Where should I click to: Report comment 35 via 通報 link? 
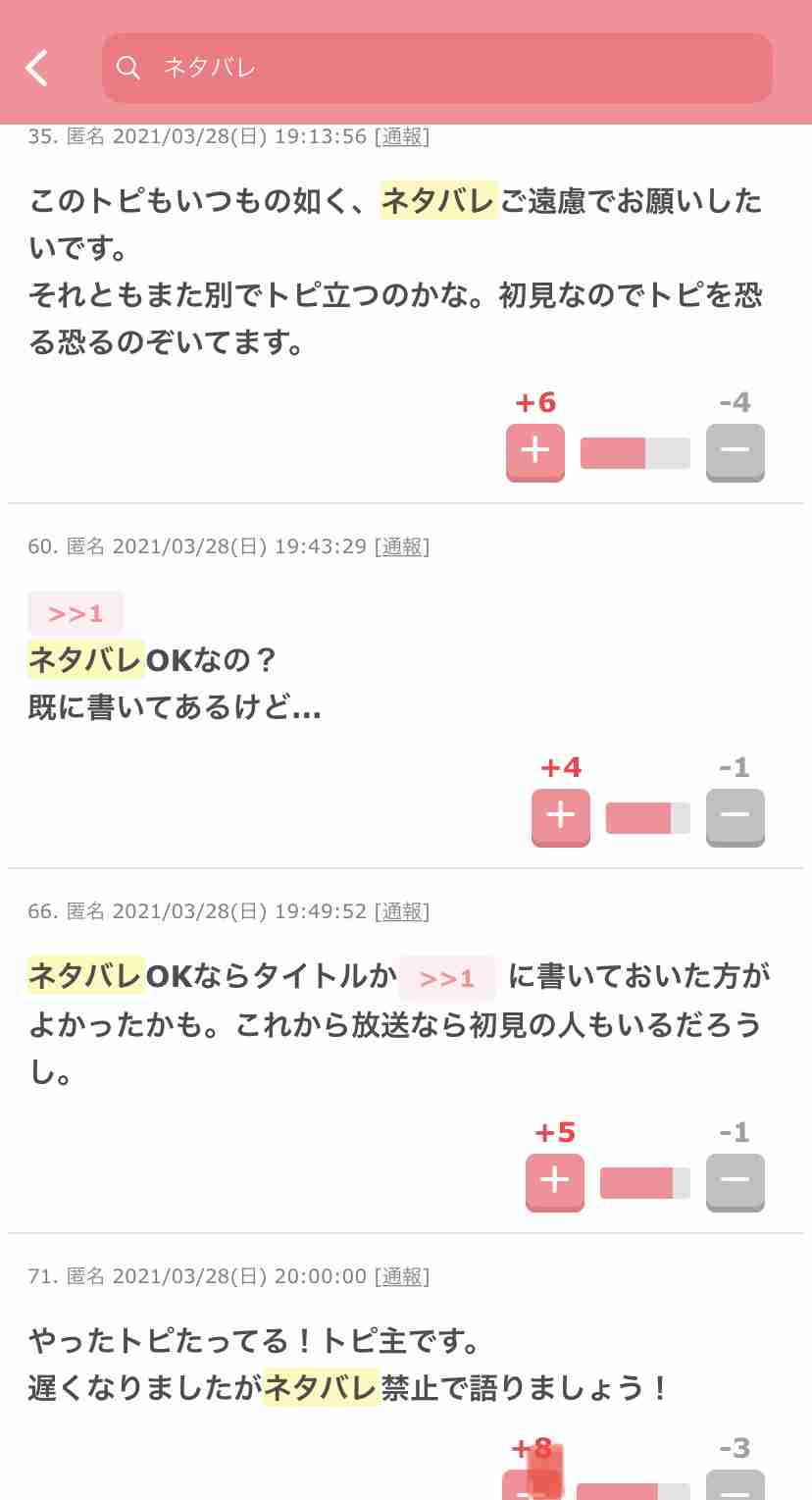click(x=402, y=136)
